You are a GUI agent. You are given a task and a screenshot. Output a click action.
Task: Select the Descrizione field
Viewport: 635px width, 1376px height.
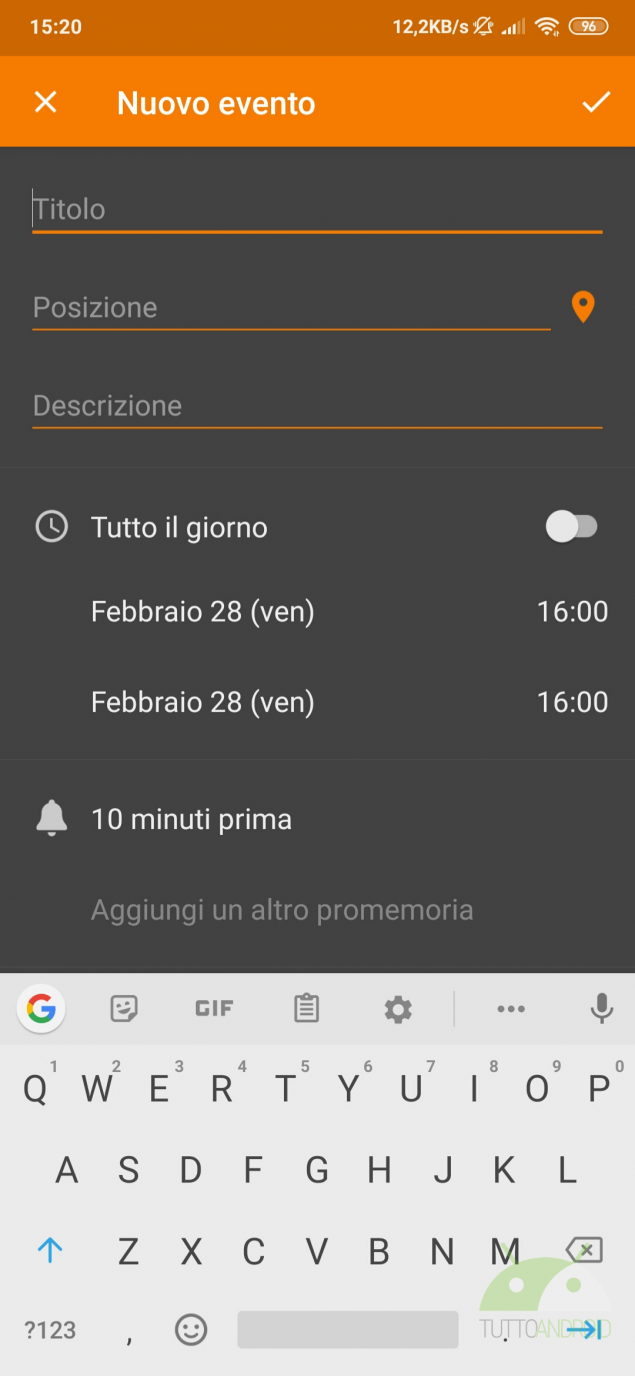316,406
